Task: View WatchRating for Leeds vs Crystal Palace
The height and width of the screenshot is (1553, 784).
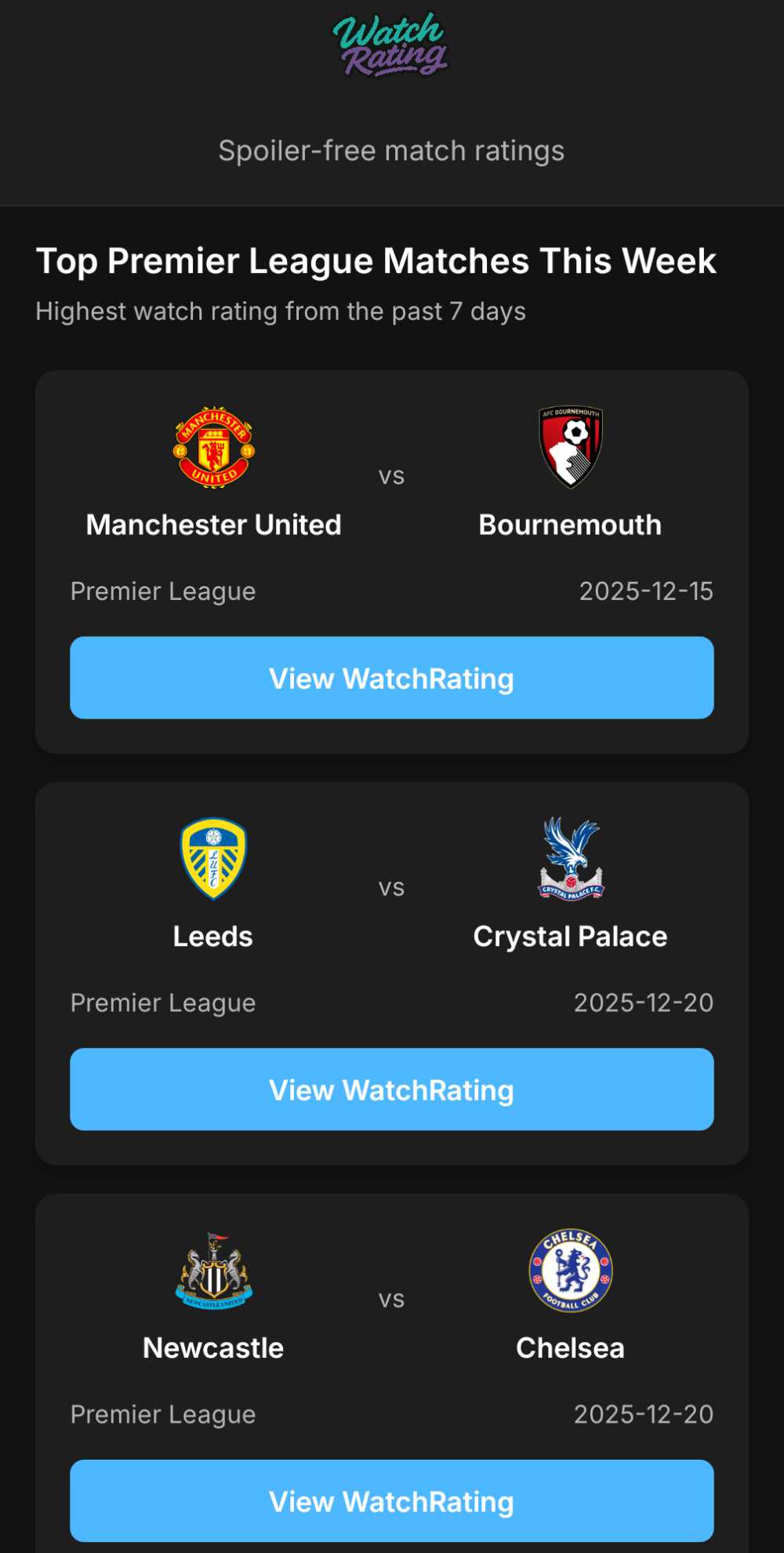Action: pyautogui.click(x=392, y=1089)
